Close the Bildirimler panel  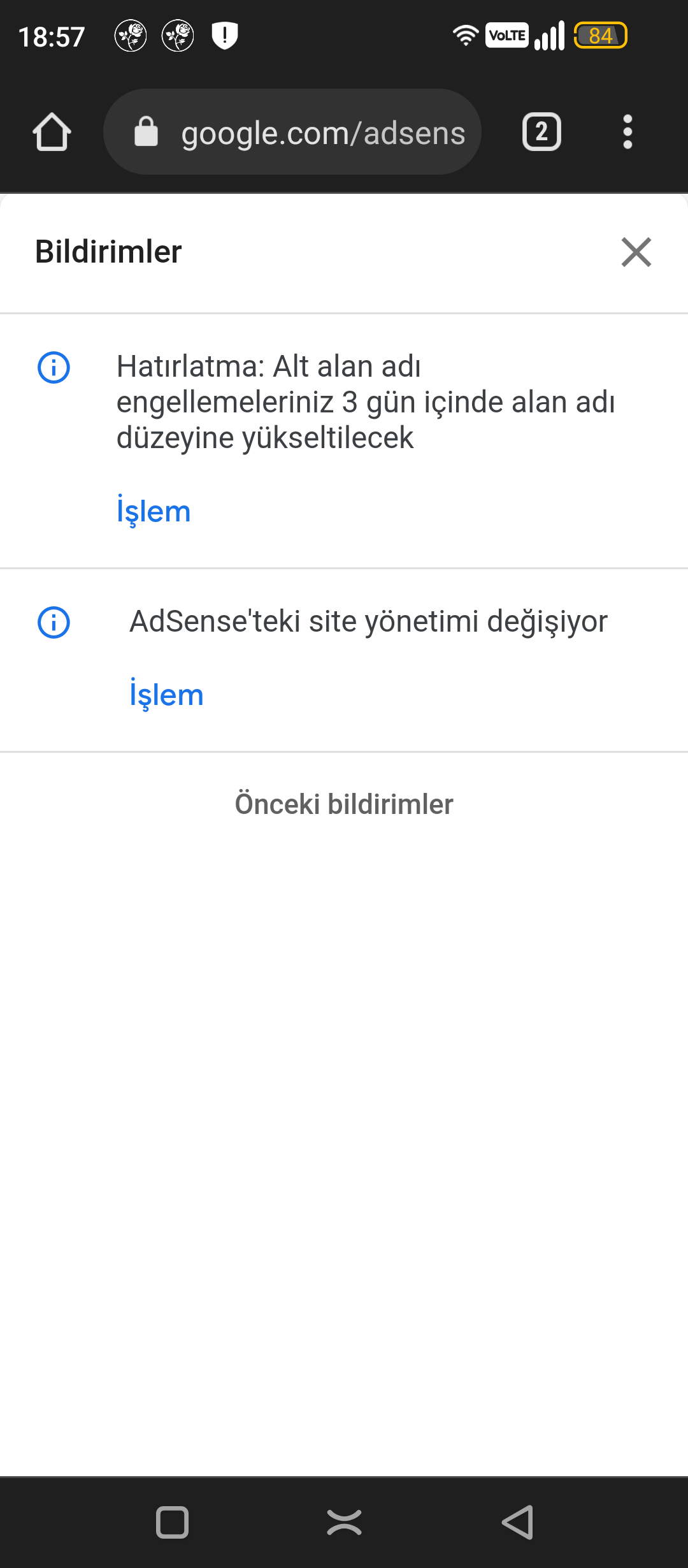[636, 252]
